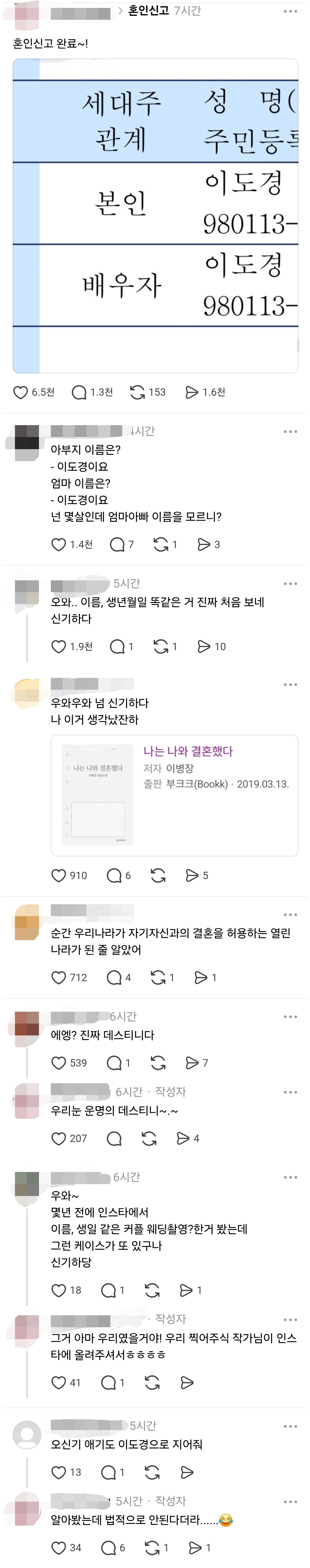Like the comment starting 아부지 이름은?
Image resolution: width=310 pixels, height=1568 pixels.
pos(58,545)
